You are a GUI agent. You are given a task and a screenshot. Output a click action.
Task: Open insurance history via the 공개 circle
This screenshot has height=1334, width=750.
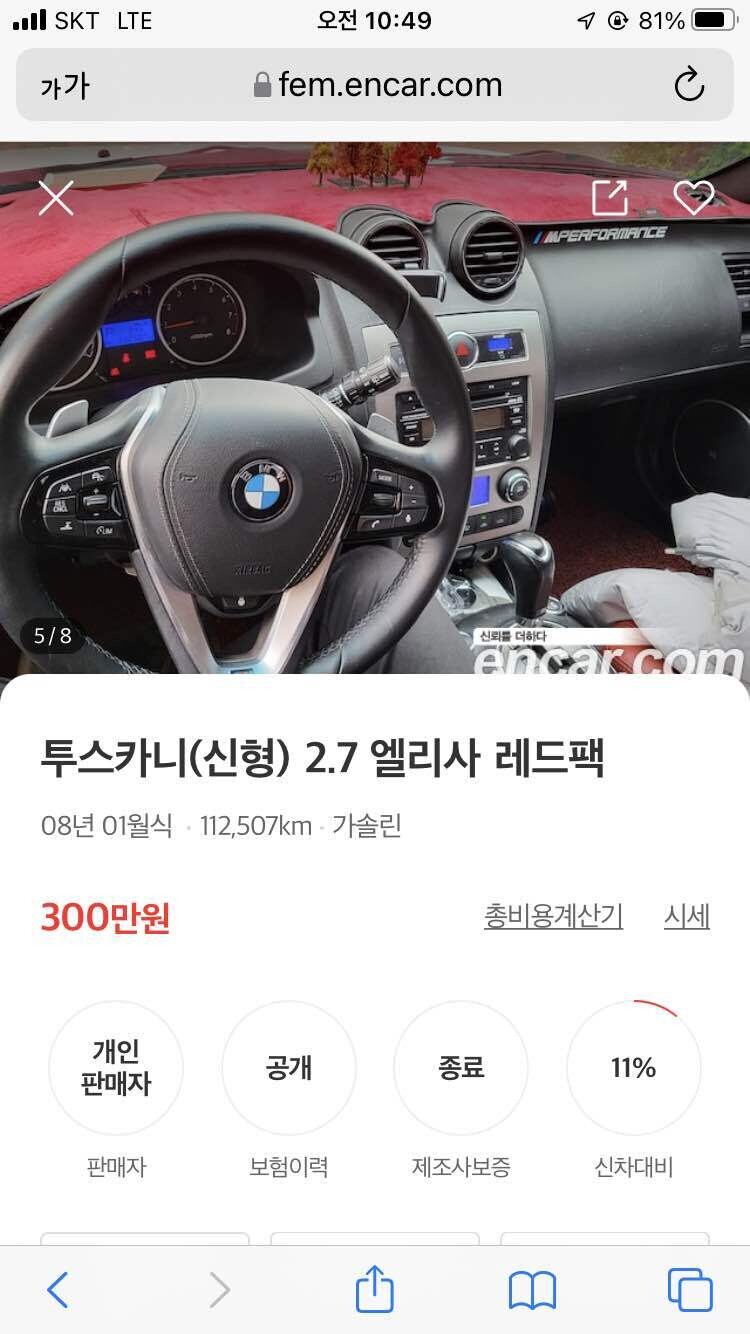coord(289,1068)
